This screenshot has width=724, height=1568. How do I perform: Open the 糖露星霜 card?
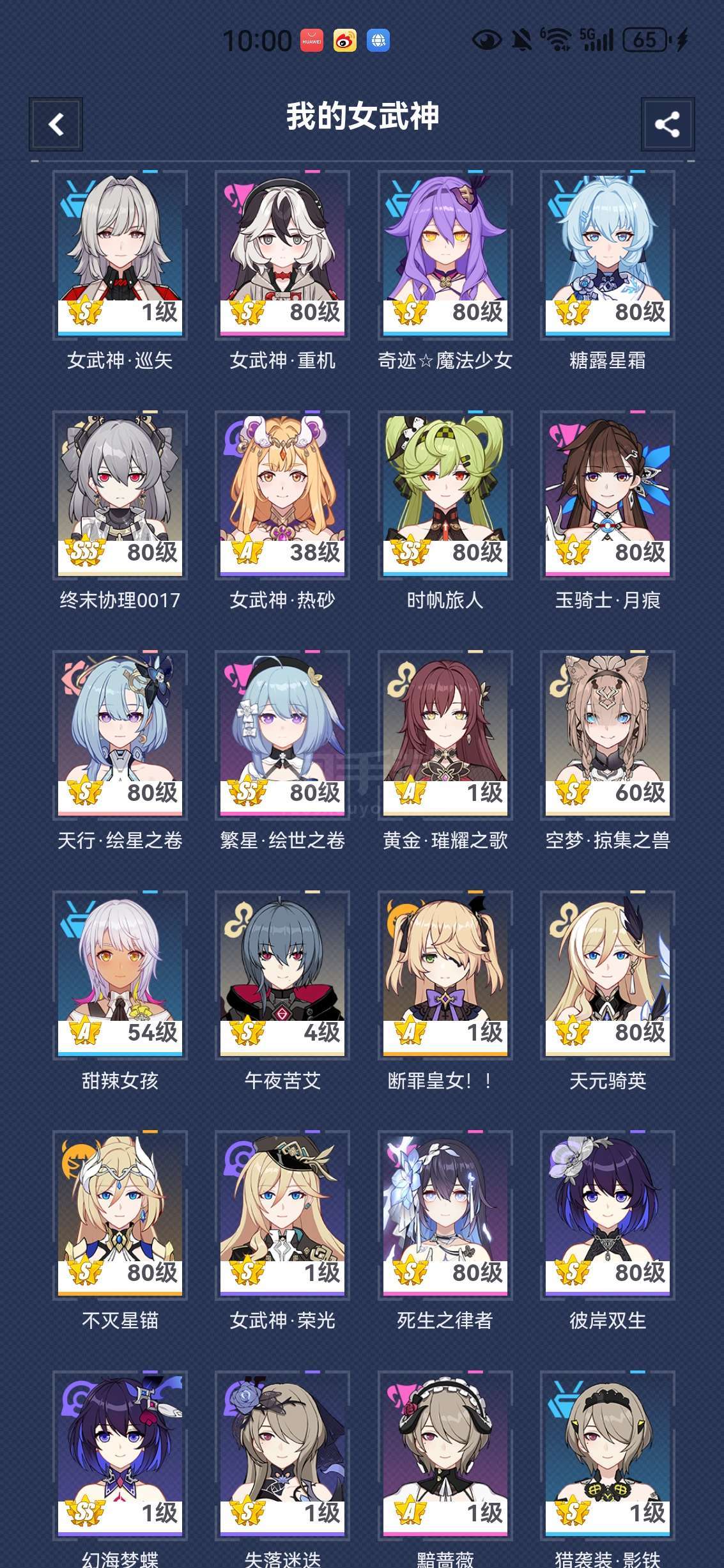point(608,255)
